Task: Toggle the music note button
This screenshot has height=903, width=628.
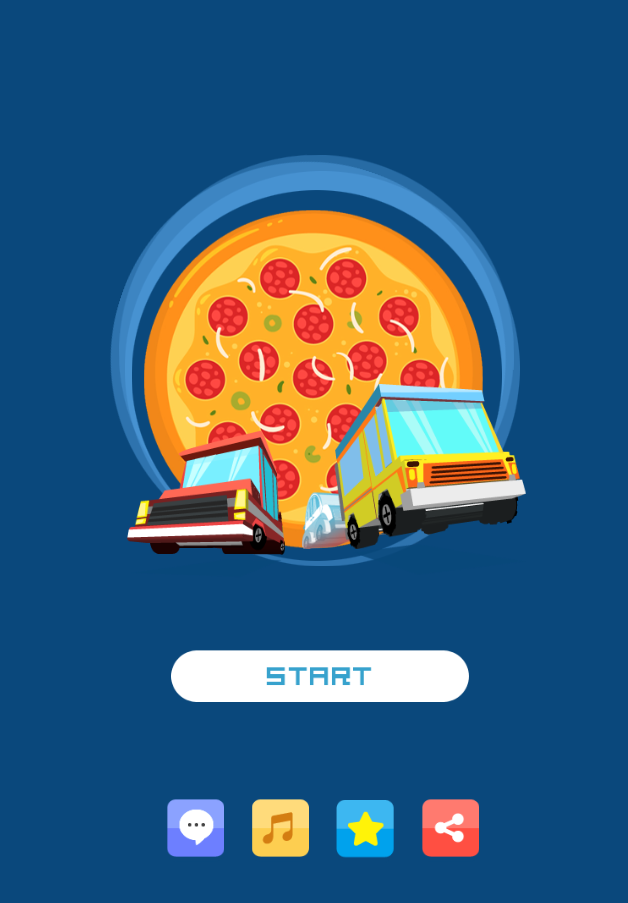Action: coord(280,828)
